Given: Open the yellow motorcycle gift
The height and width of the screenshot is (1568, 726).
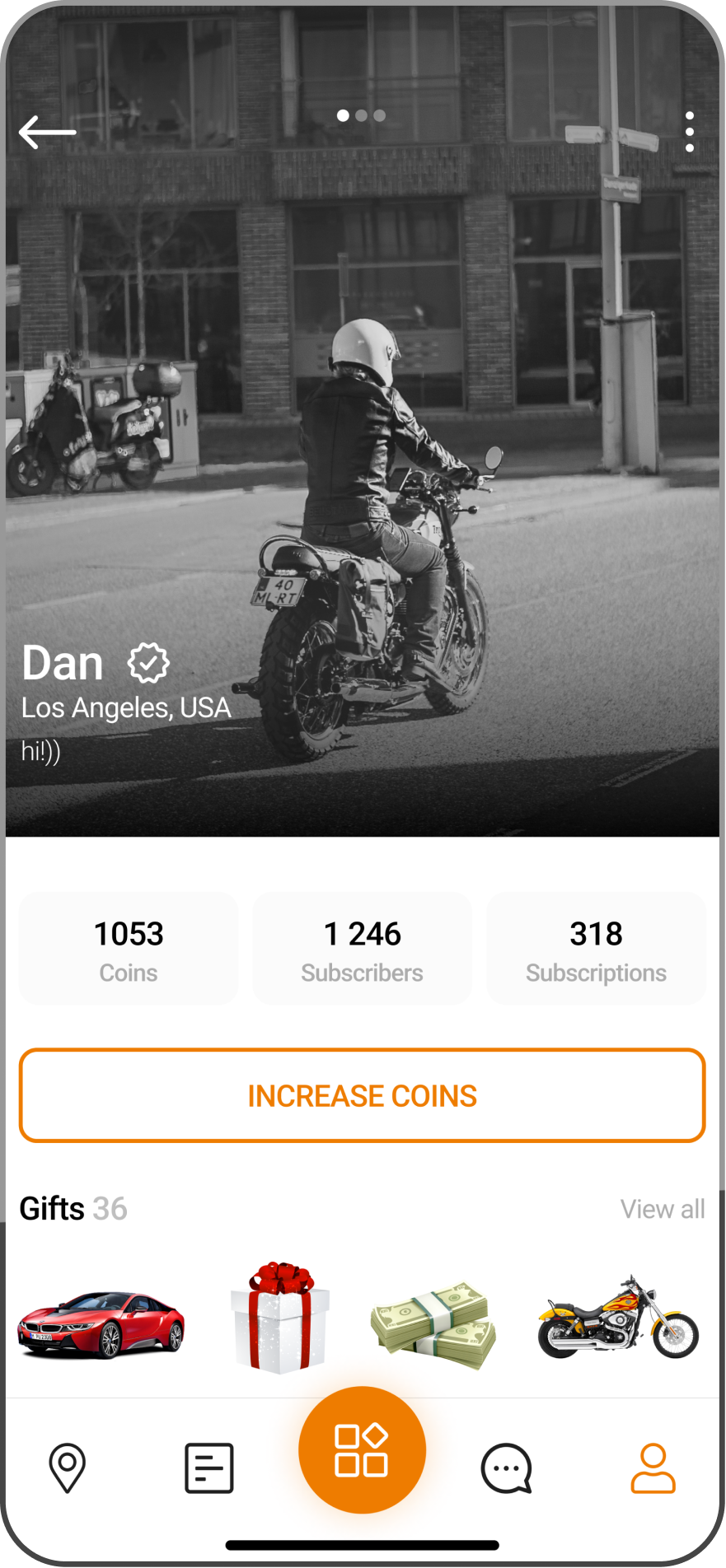Looking at the screenshot, I should 617,1318.
